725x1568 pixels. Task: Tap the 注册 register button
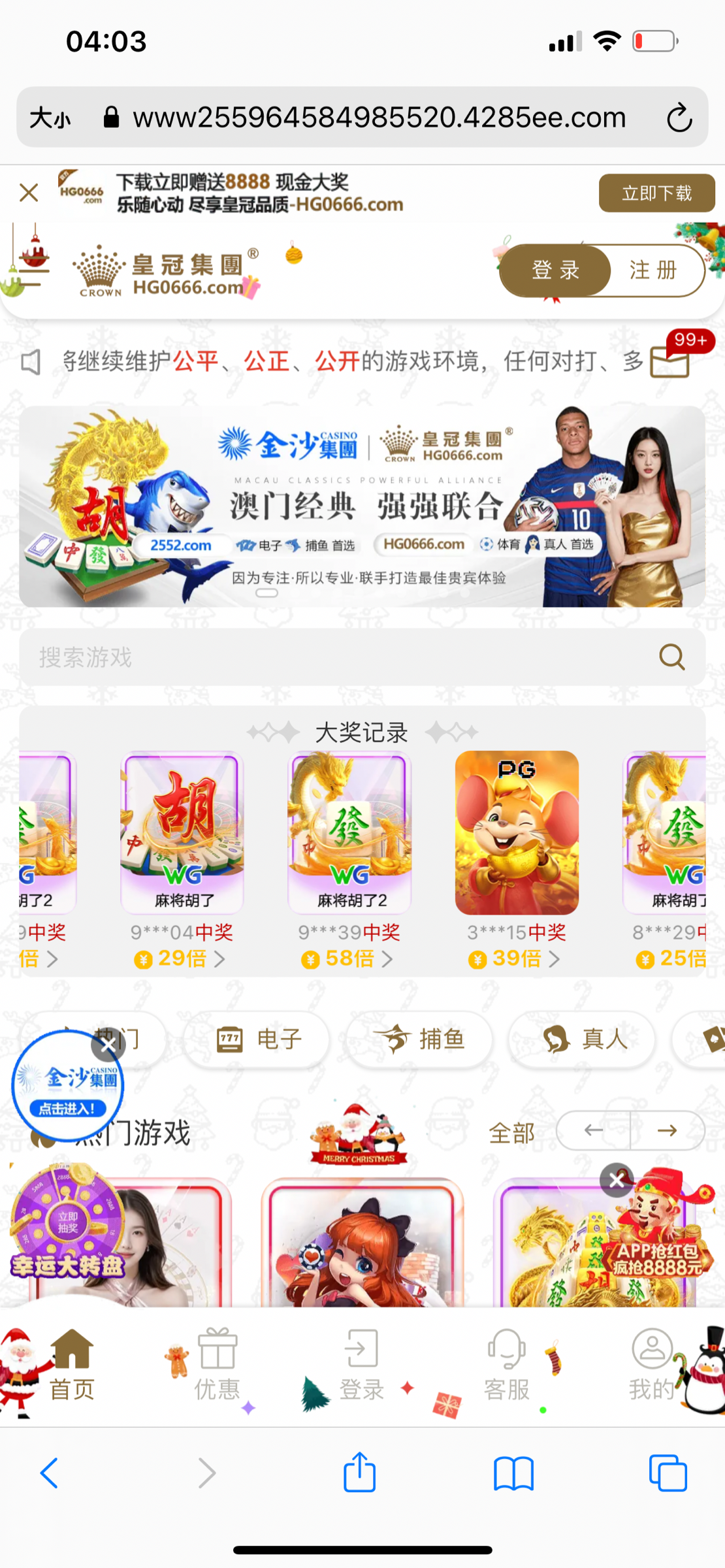(653, 270)
